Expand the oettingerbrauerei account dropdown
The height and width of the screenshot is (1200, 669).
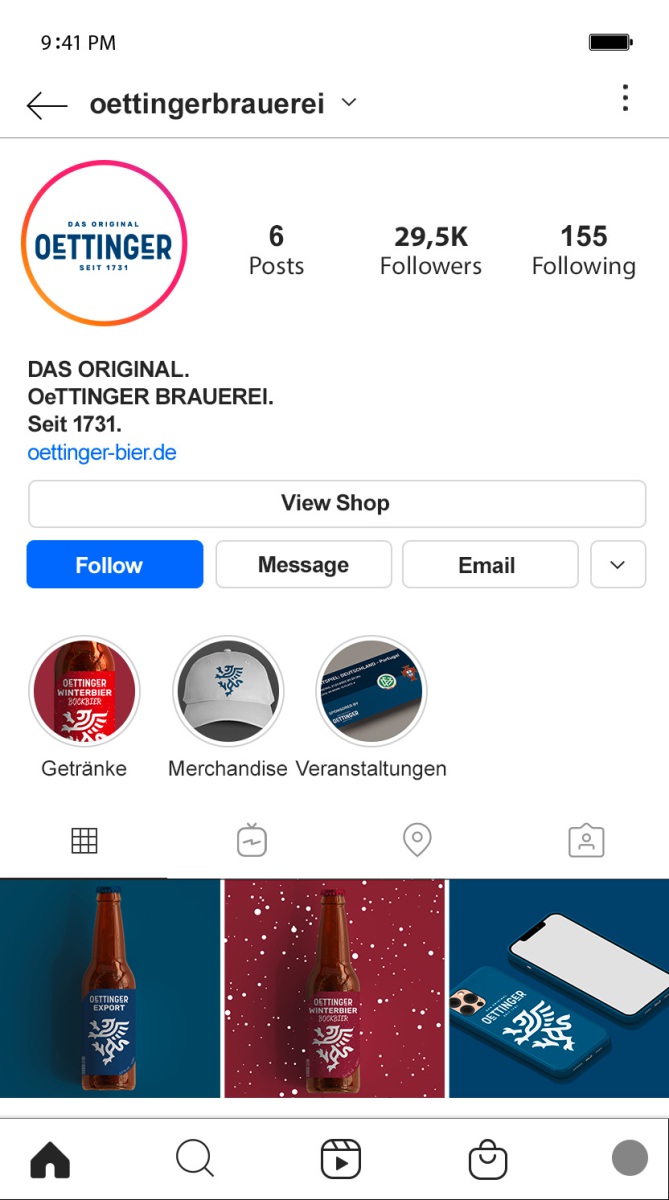click(349, 102)
